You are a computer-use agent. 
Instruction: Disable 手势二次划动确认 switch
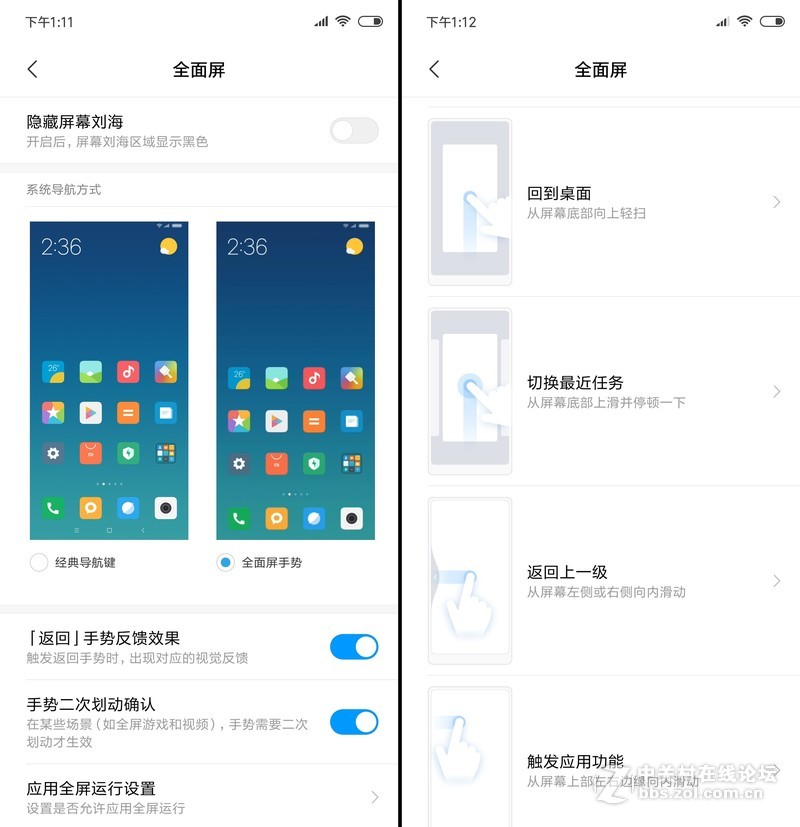[x=354, y=722]
